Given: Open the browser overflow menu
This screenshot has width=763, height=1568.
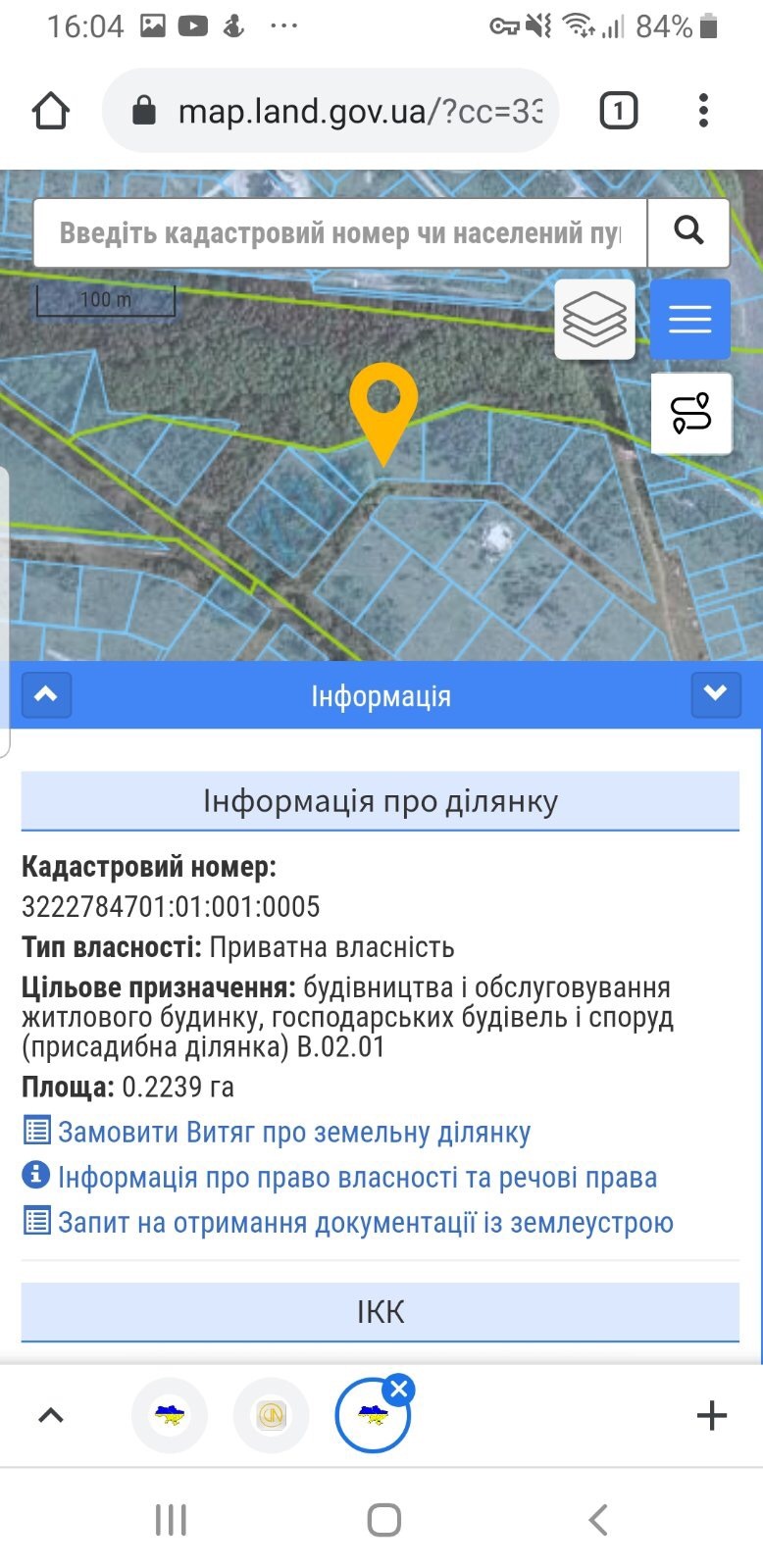Looking at the screenshot, I should point(703,111).
